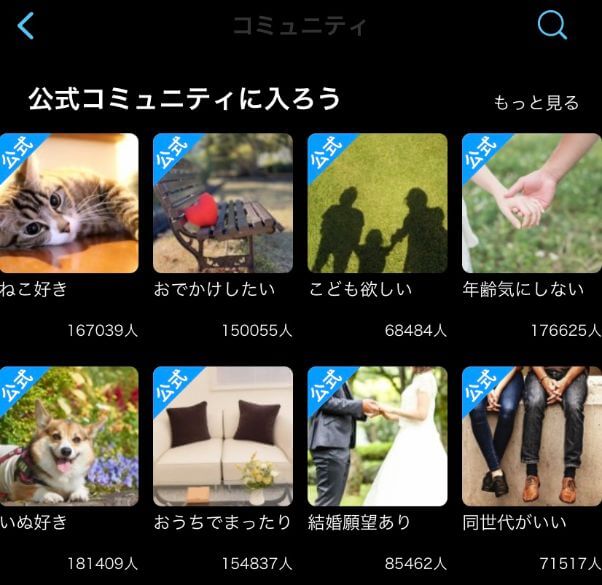Go back with the arrow
Viewport: 602px width, 585px height.
click(26, 26)
